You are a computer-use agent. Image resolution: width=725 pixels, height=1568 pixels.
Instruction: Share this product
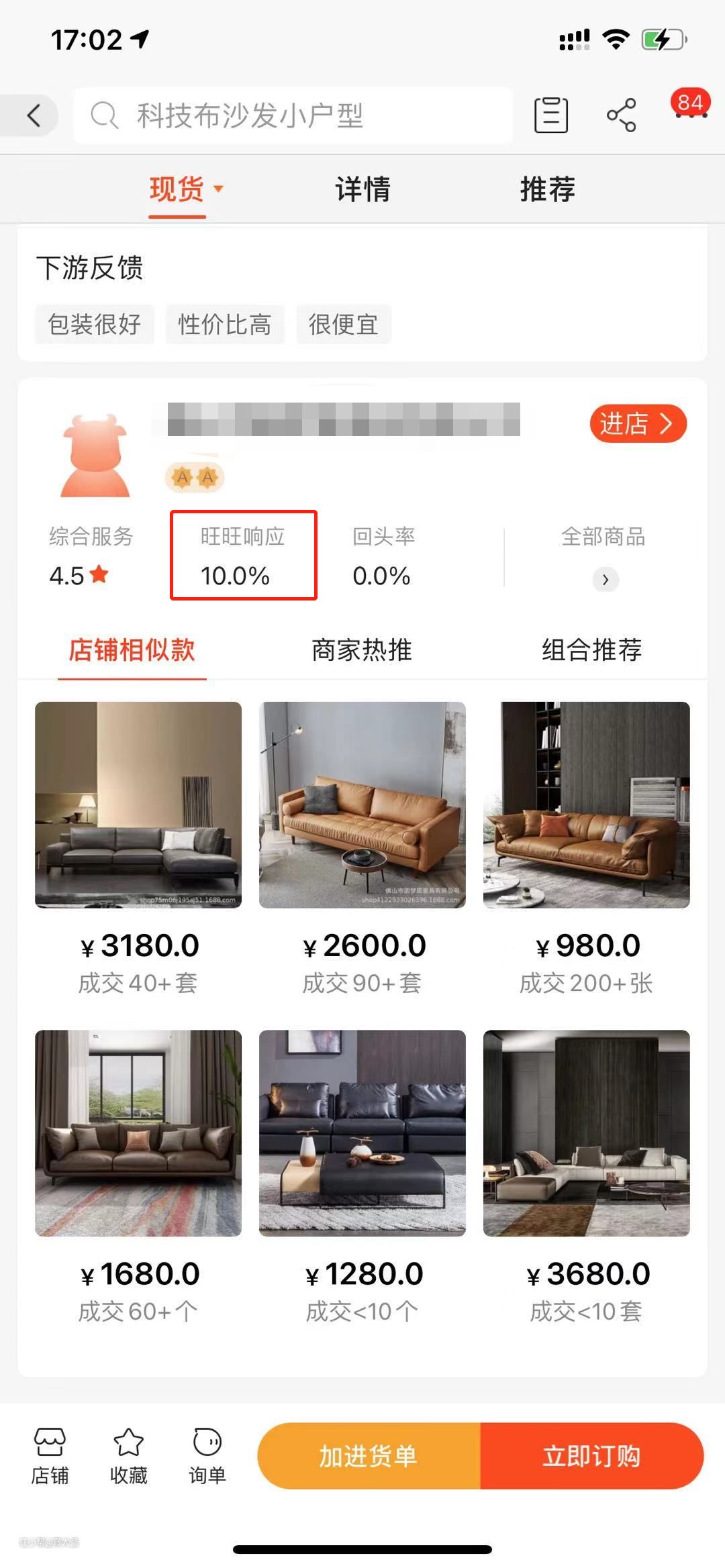[x=621, y=115]
